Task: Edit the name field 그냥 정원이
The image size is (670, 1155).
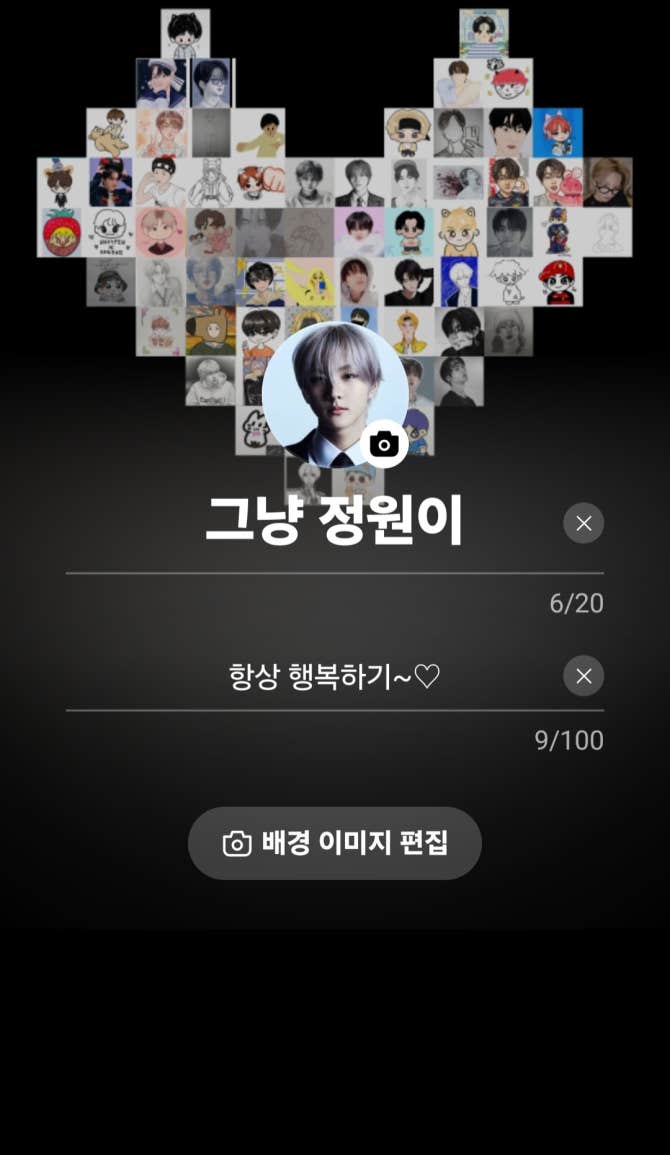Action: [x=334, y=521]
